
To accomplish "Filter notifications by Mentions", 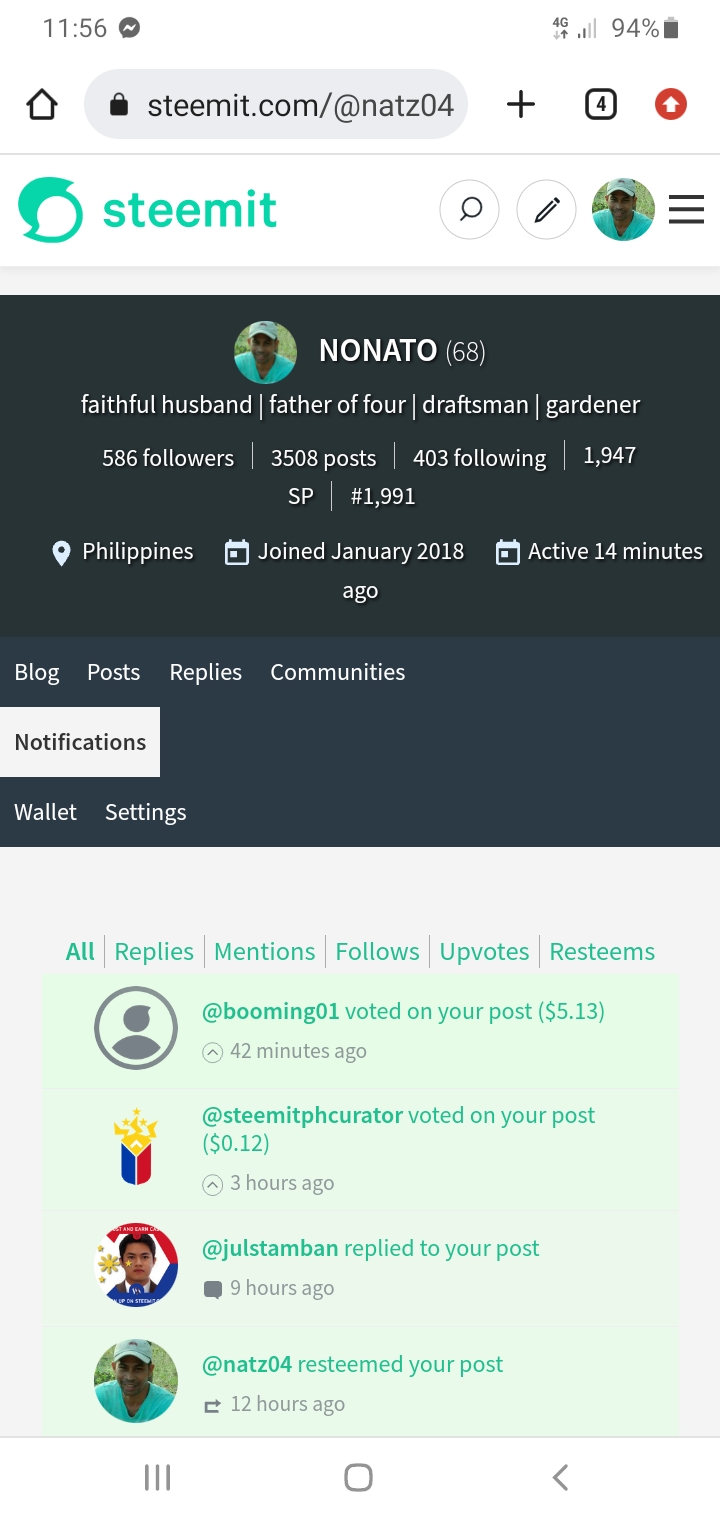I will (x=264, y=951).
